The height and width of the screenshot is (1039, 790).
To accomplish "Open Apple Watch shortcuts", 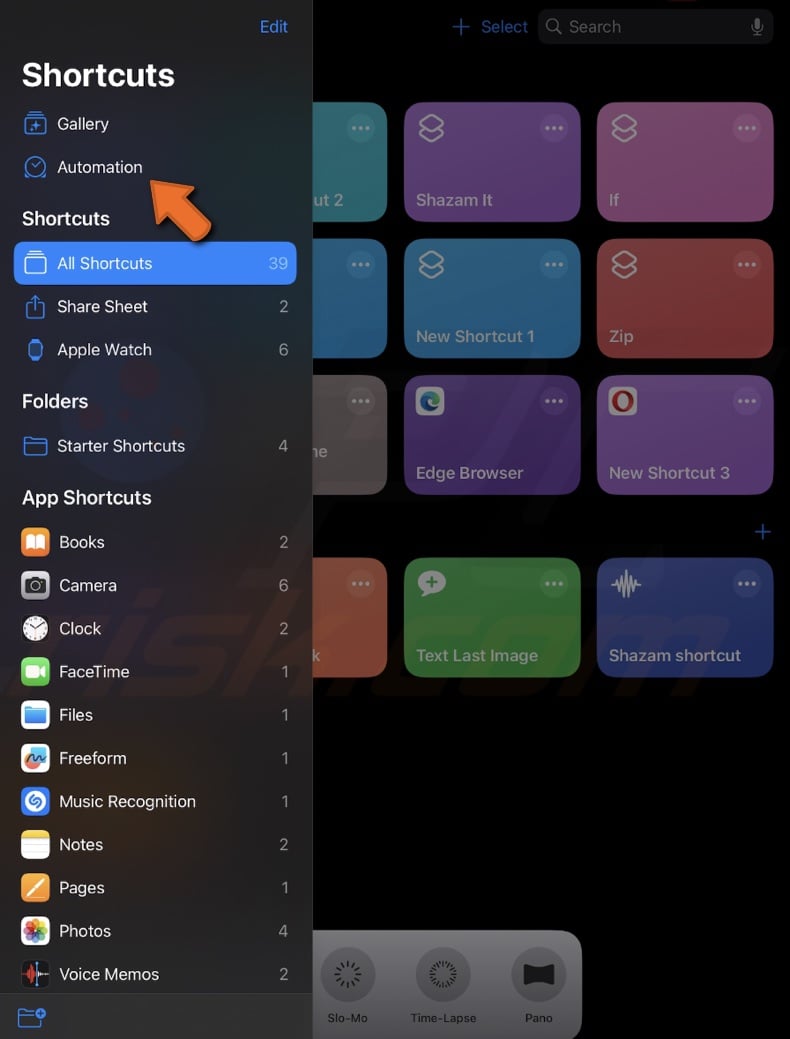I will tap(104, 350).
